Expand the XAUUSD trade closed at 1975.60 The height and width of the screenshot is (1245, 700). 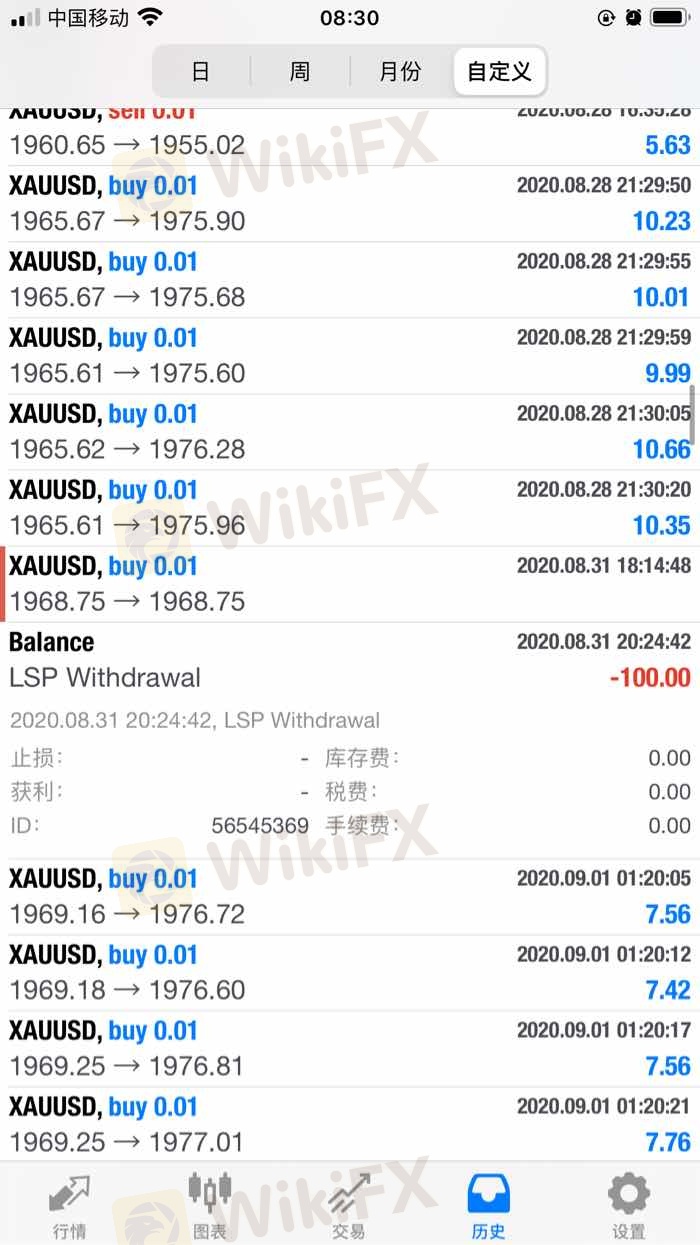pyautogui.click(x=350, y=356)
